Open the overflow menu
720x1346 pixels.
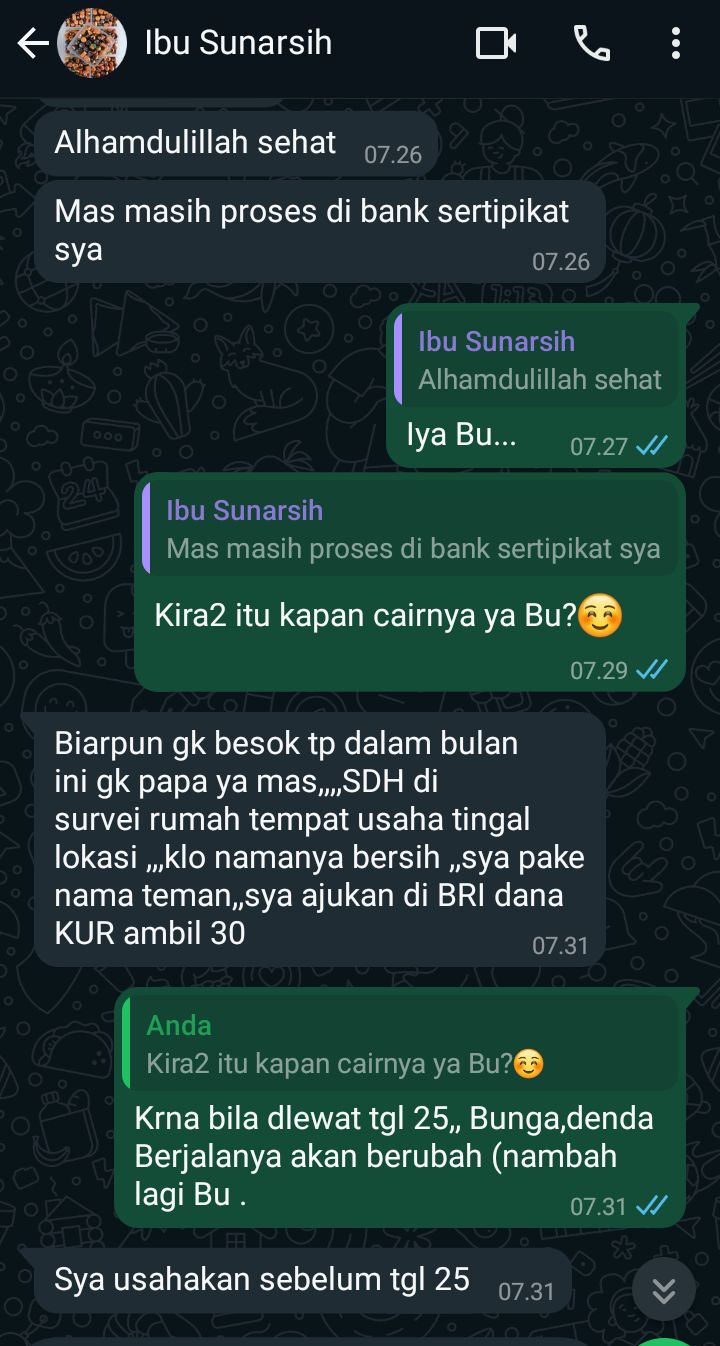tap(676, 44)
